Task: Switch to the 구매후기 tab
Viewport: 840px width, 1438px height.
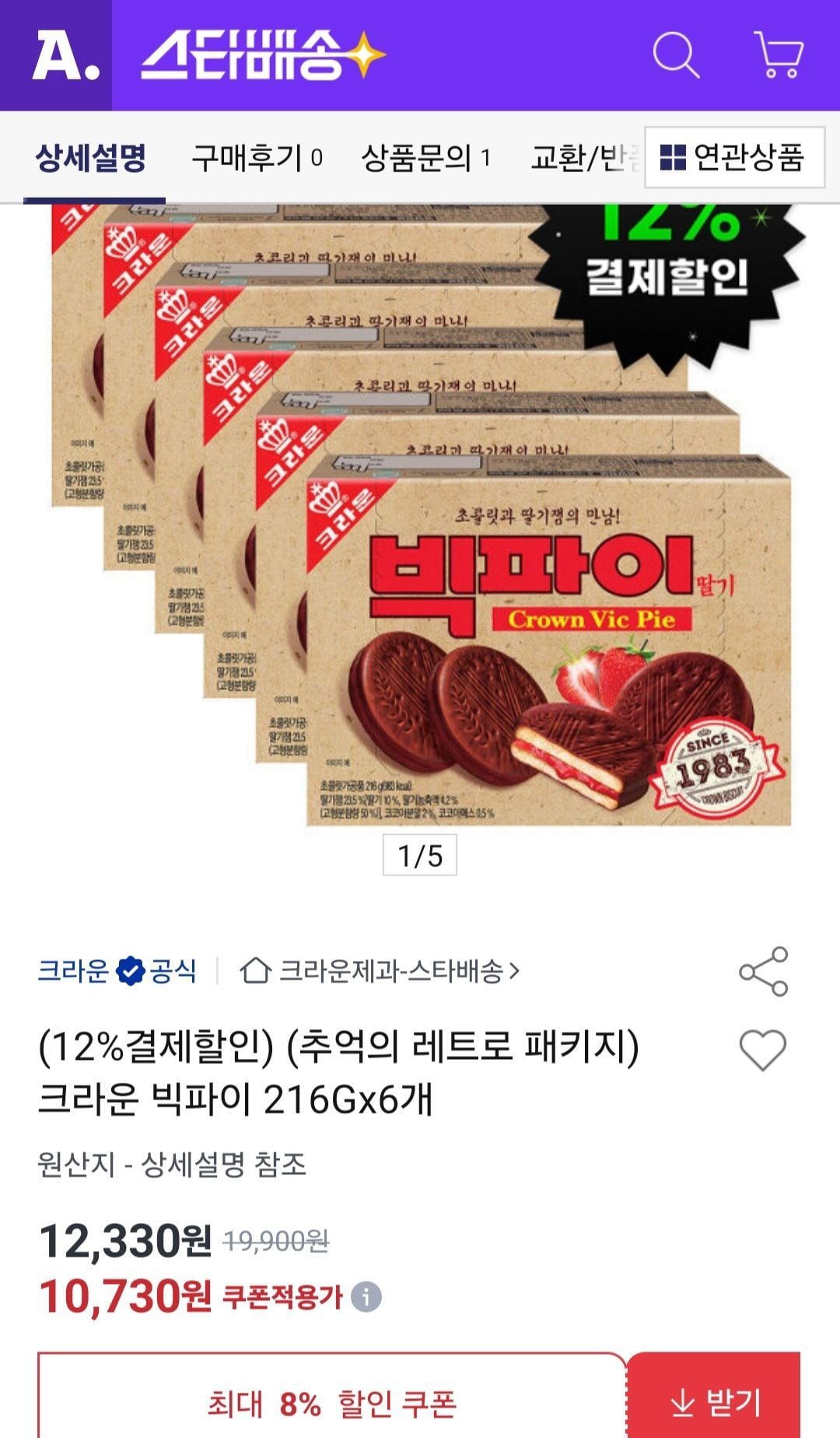Action: [257, 159]
